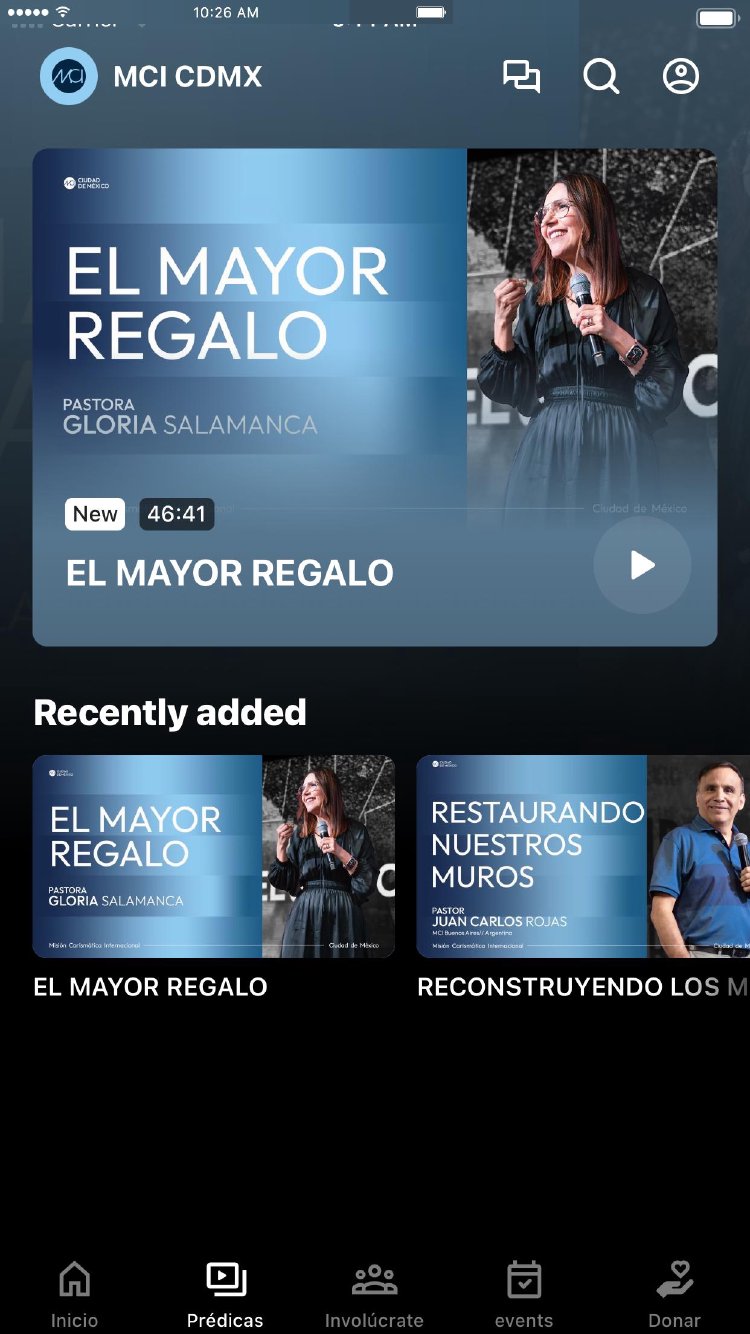The image size is (750, 1334).
Task: Open the search icon
Action: pos(601,76)
